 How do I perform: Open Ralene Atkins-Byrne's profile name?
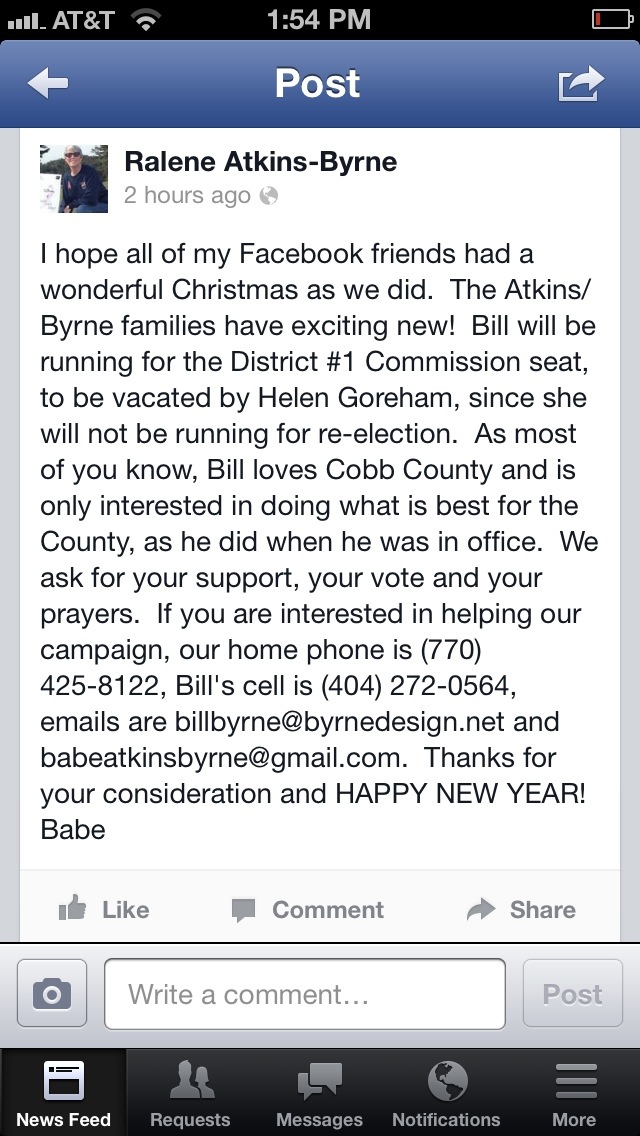pyautogui.click(x=260, y=162)
